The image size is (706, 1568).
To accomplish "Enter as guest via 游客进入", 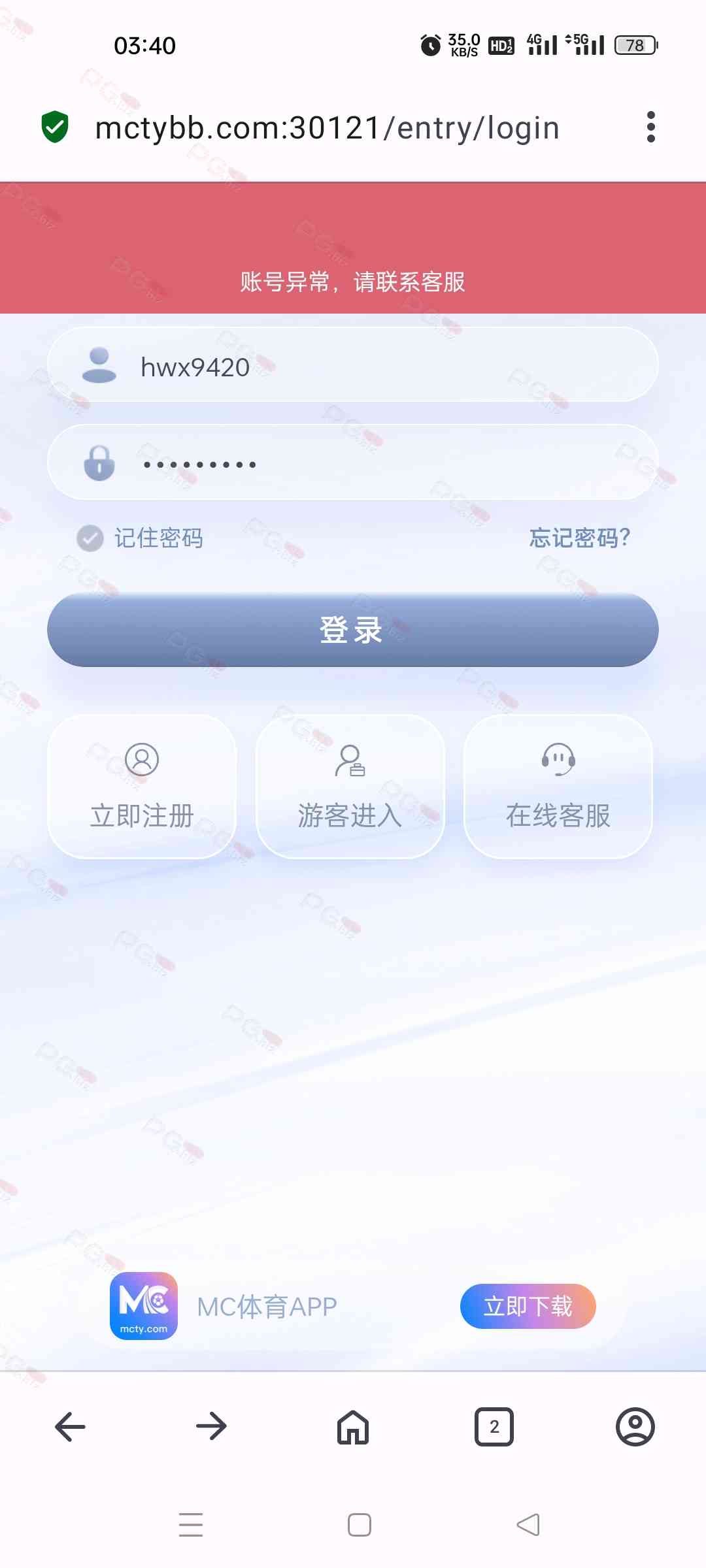I will (350, 787).
